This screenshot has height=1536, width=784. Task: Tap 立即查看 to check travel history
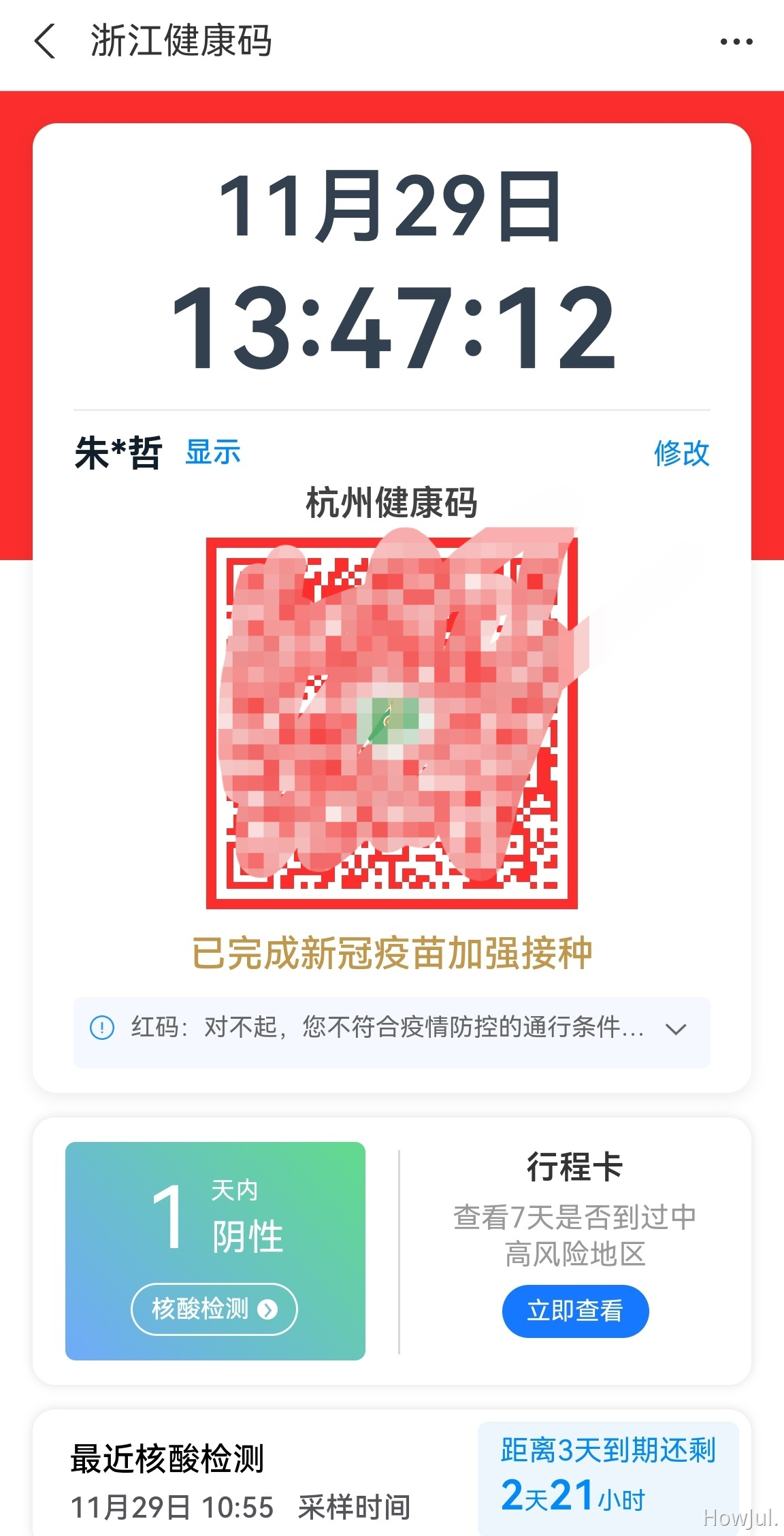pyautogui.click(x=576, y=1311)
